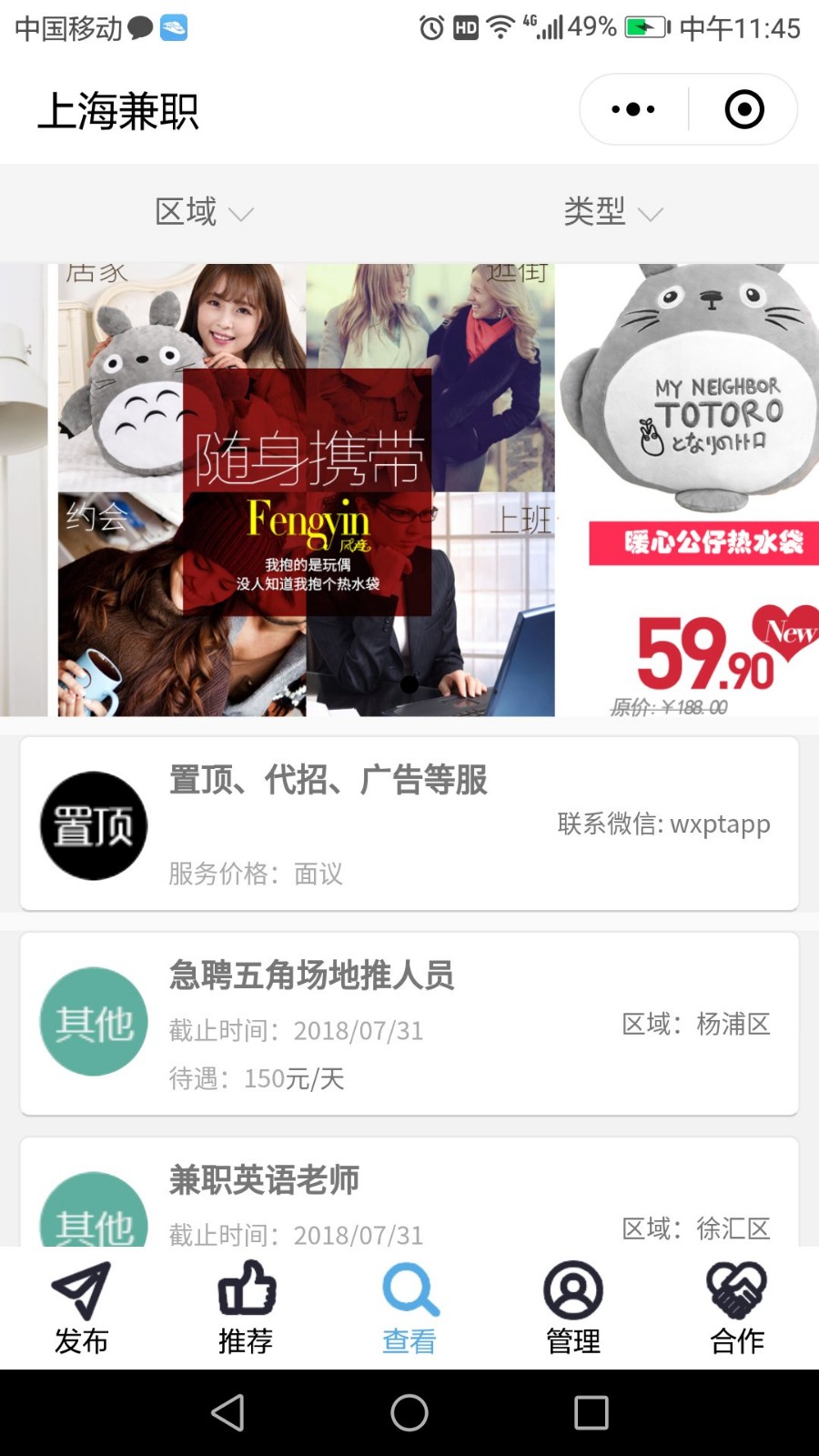Select the 查看 tab

(409, 1308)
